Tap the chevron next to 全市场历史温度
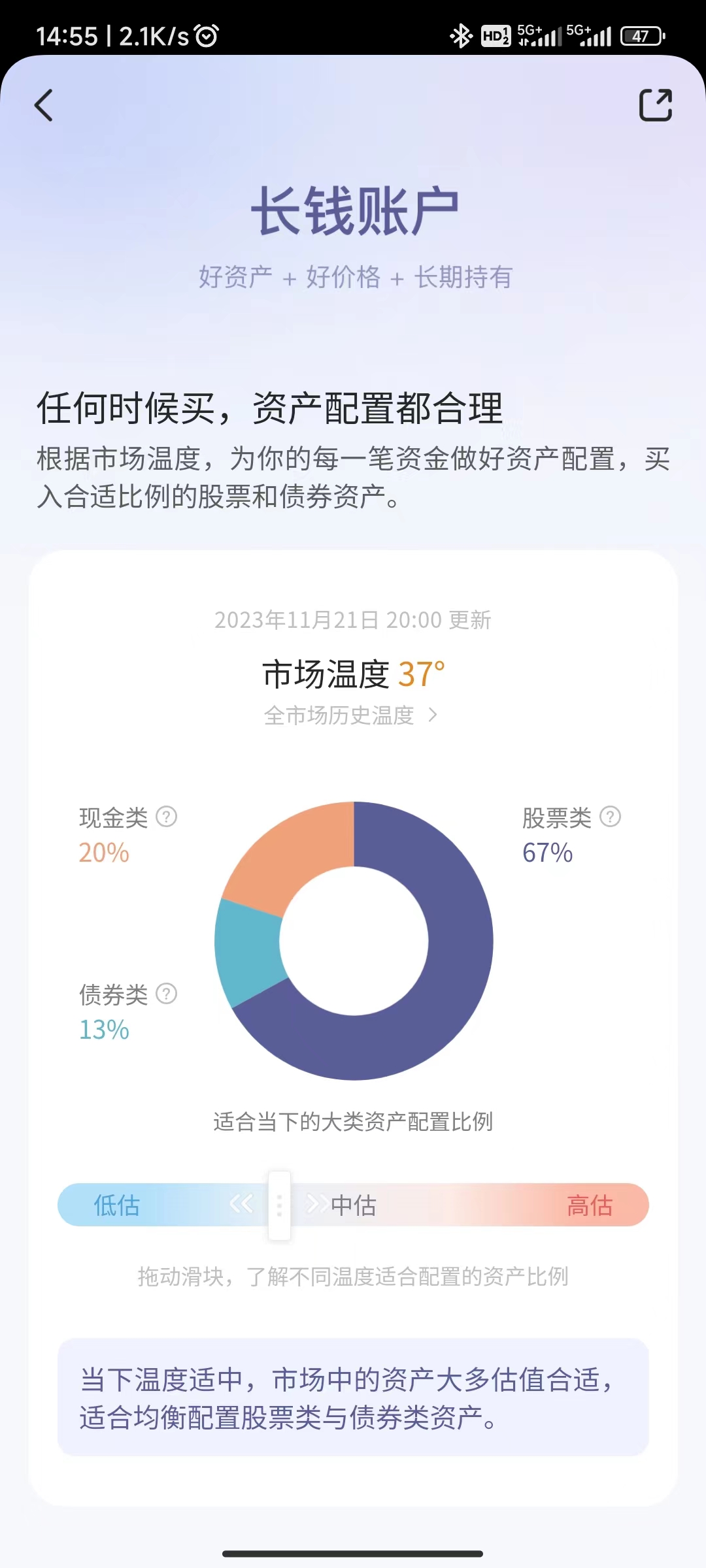 coord(433,716)
